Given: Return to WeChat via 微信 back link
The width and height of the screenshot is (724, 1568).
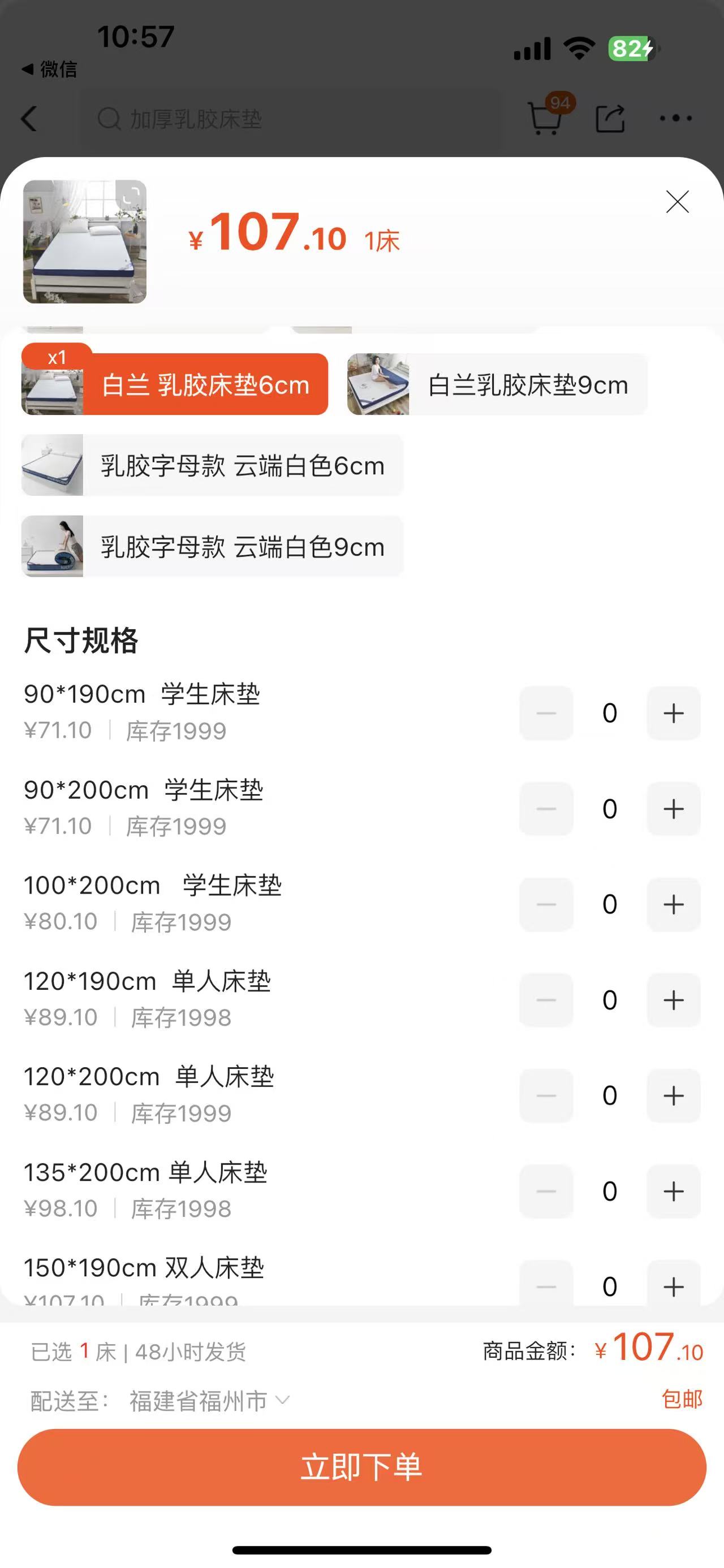Looking at the screenshot, I should pos(50,70).
